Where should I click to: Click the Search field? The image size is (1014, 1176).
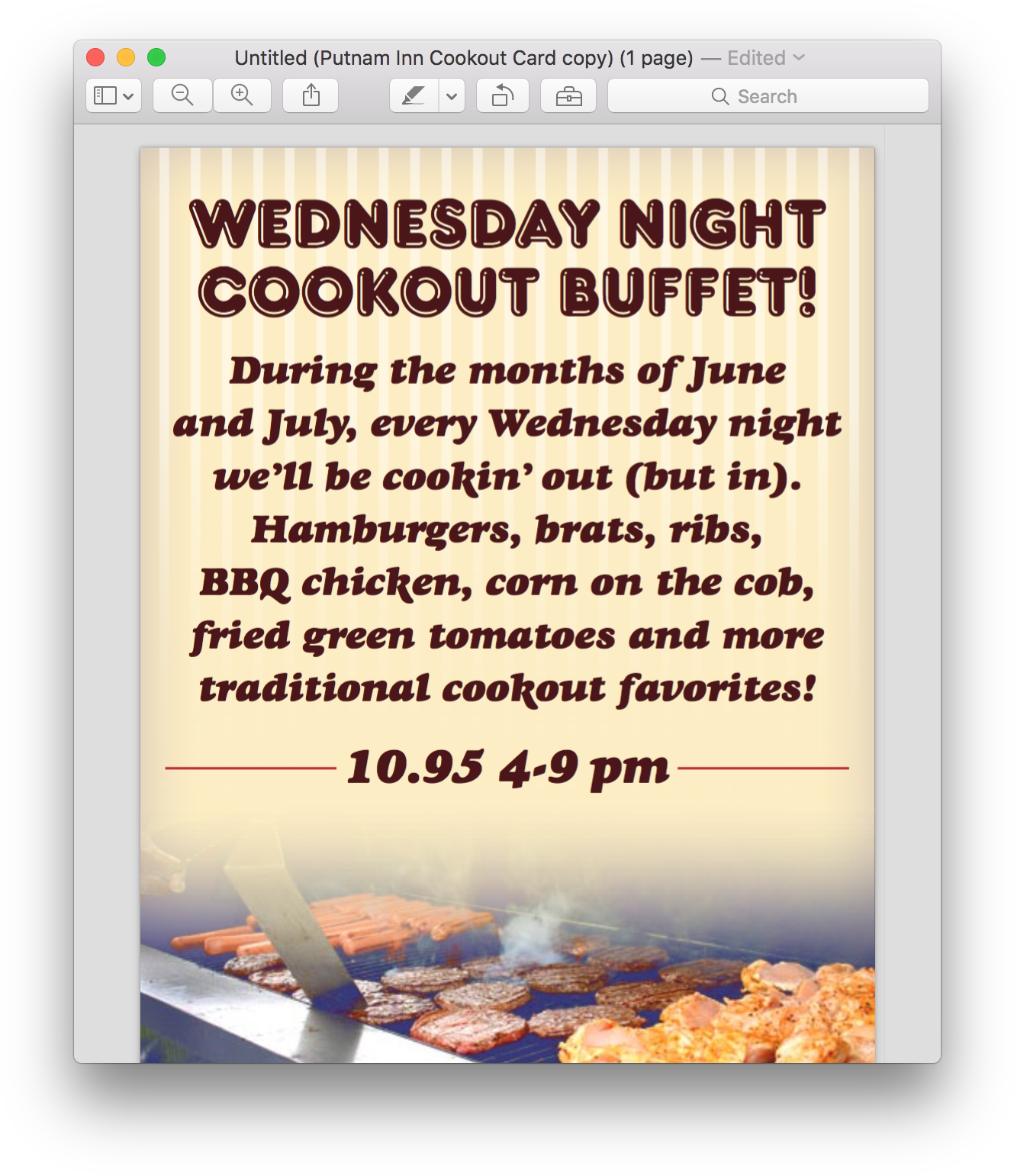(x=768, y=96)
